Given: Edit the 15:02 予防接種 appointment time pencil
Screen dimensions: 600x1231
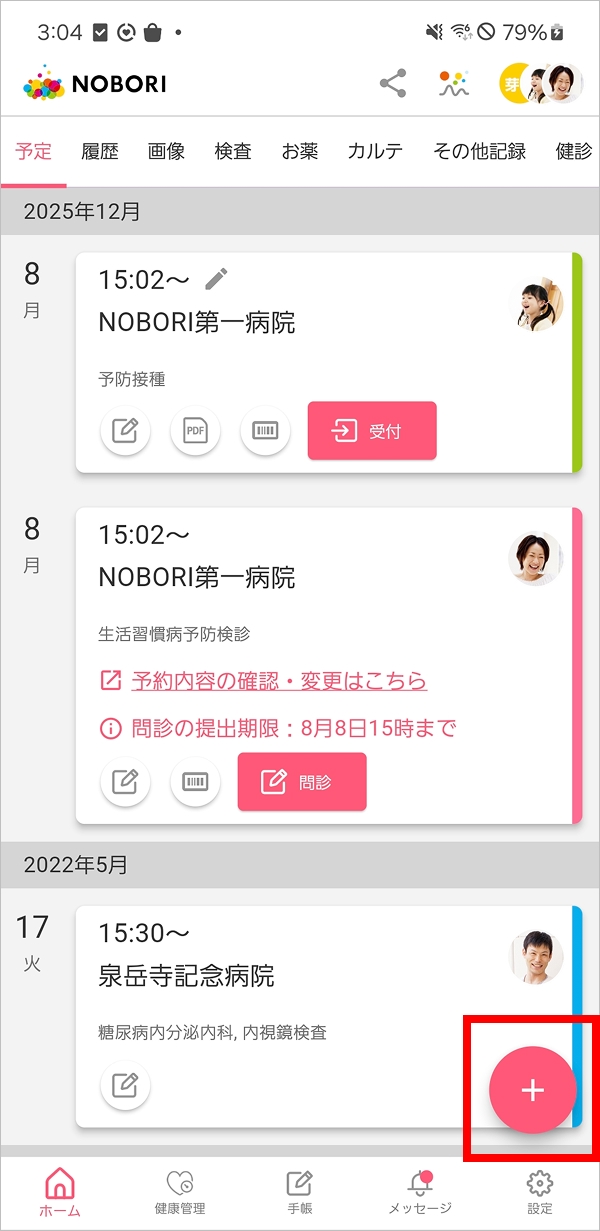Looking at the screenshot, I should (216, 279).
